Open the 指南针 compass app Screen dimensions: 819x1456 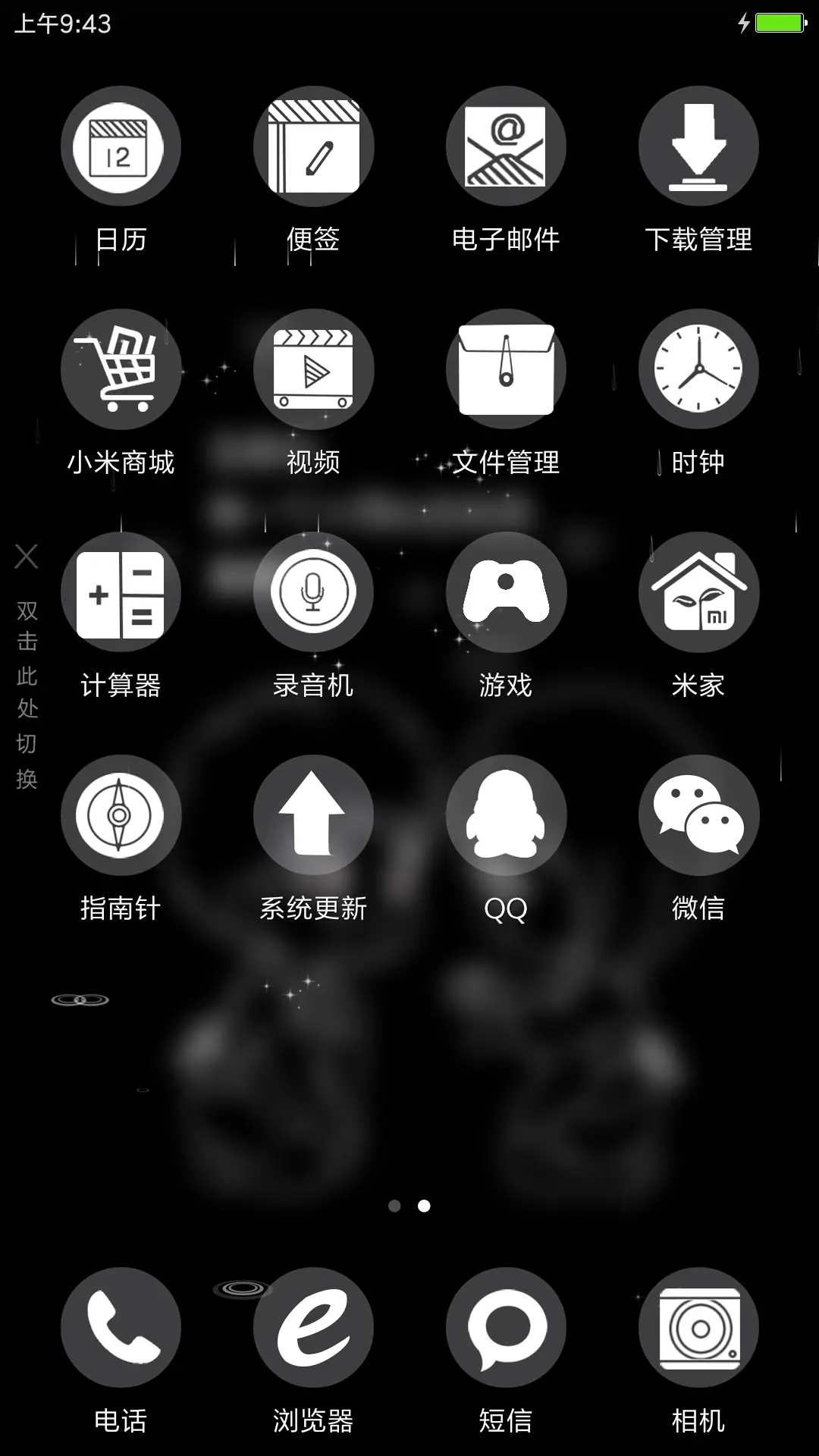tap(121, 814)
